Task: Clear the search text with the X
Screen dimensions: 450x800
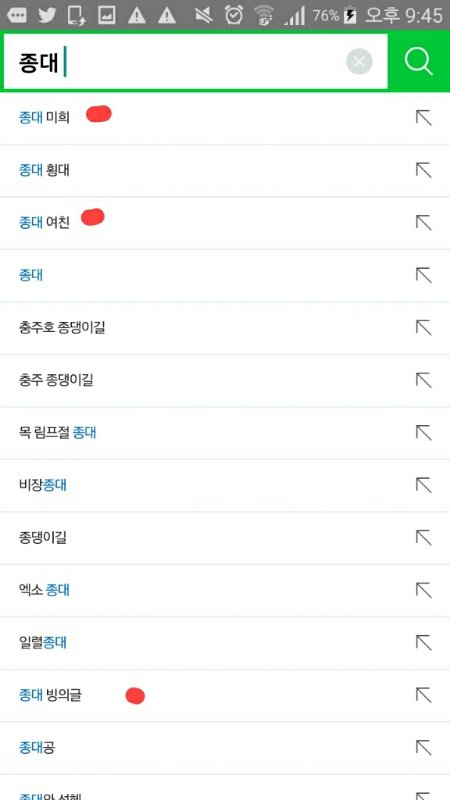Action: pos(359,62)
